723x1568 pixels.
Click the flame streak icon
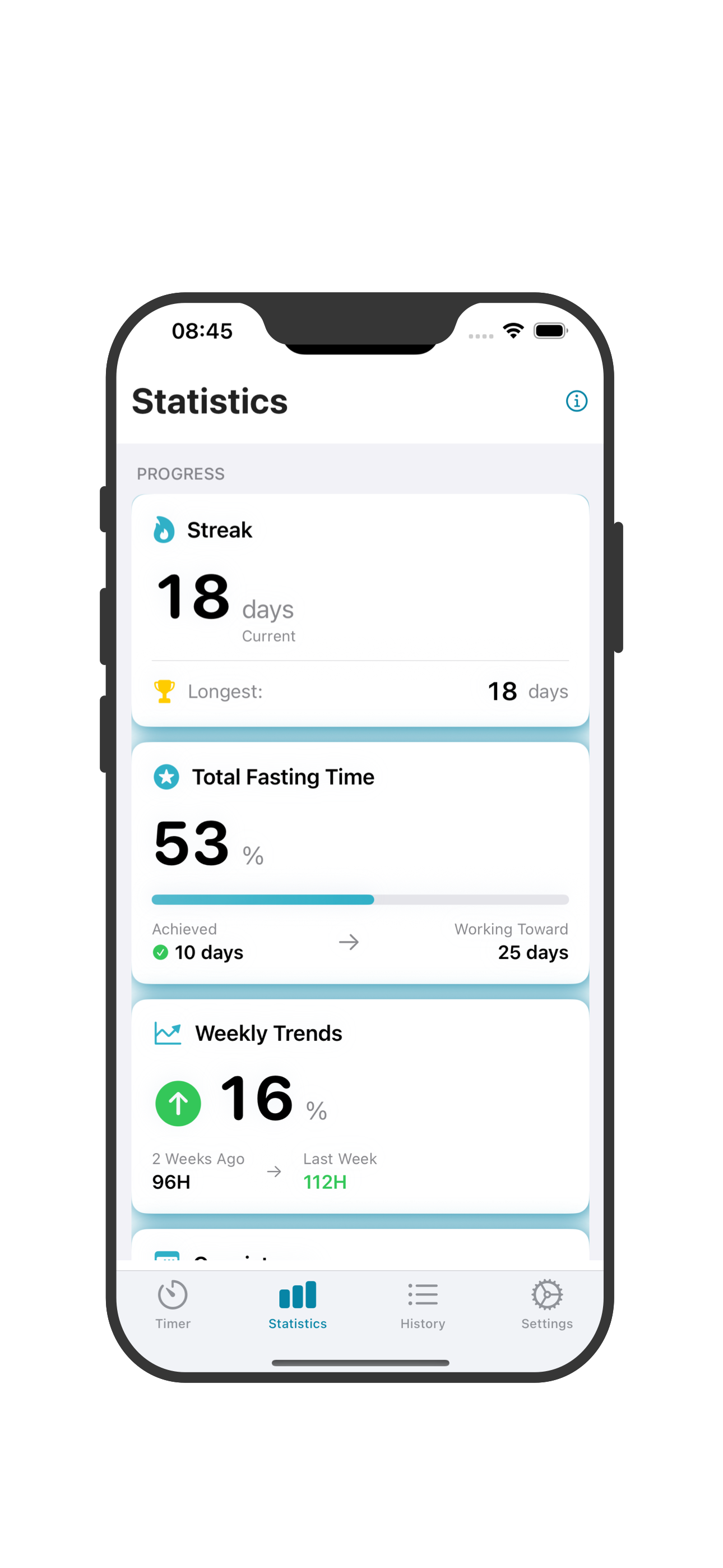click(165, 529)
